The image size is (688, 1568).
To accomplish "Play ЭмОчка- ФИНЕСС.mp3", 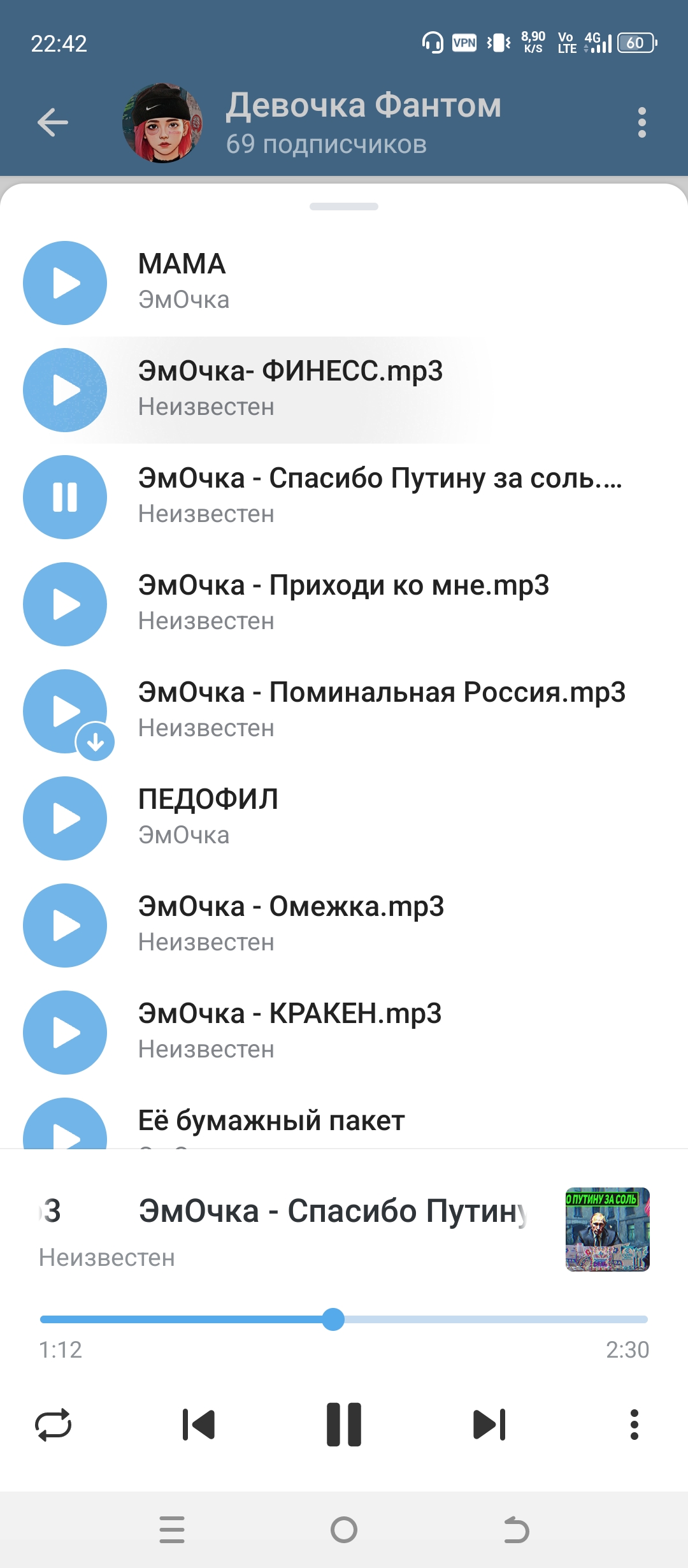I will pyautogui.click(x=65, y=390).
